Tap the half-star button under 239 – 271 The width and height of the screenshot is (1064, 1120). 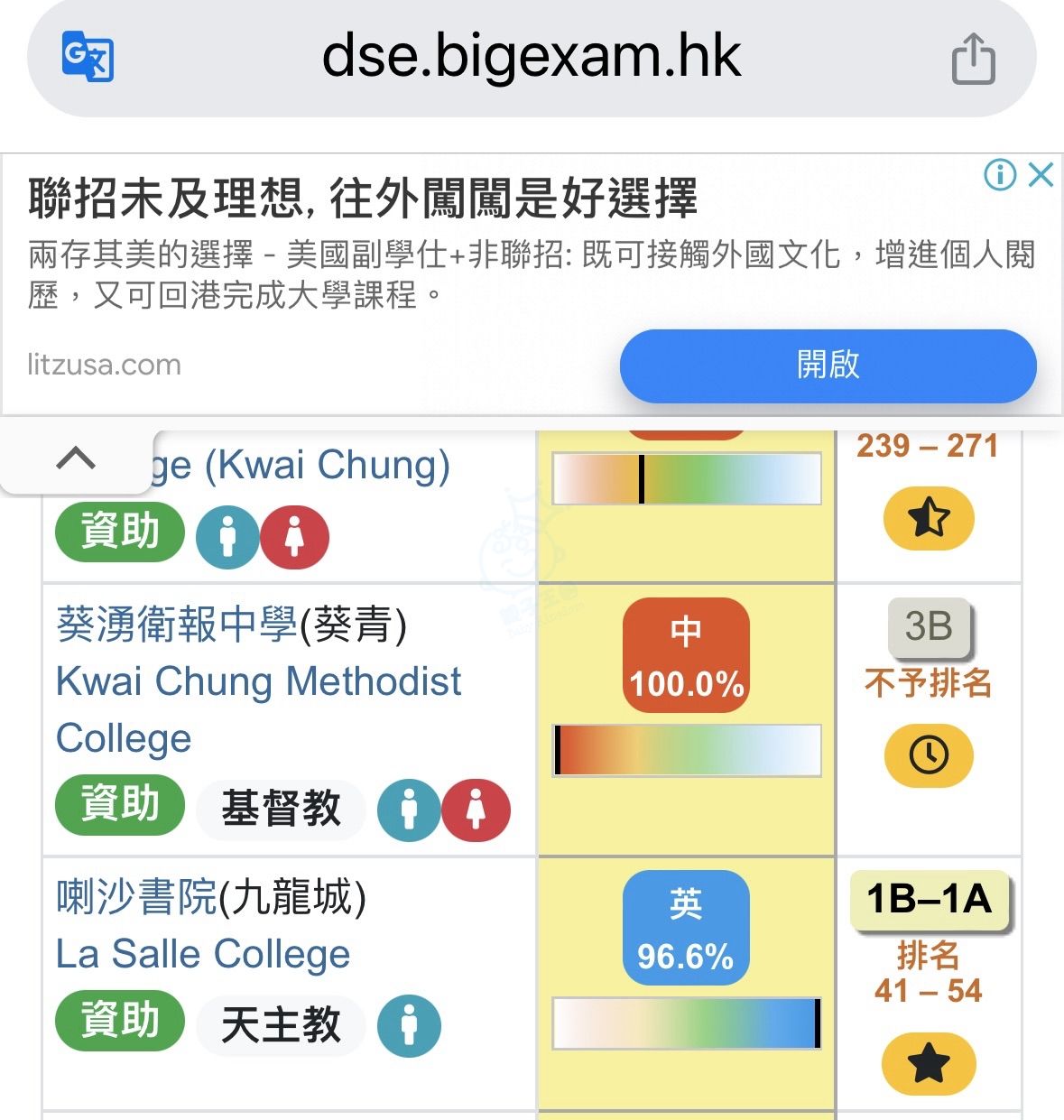click(x=929, y=518)
